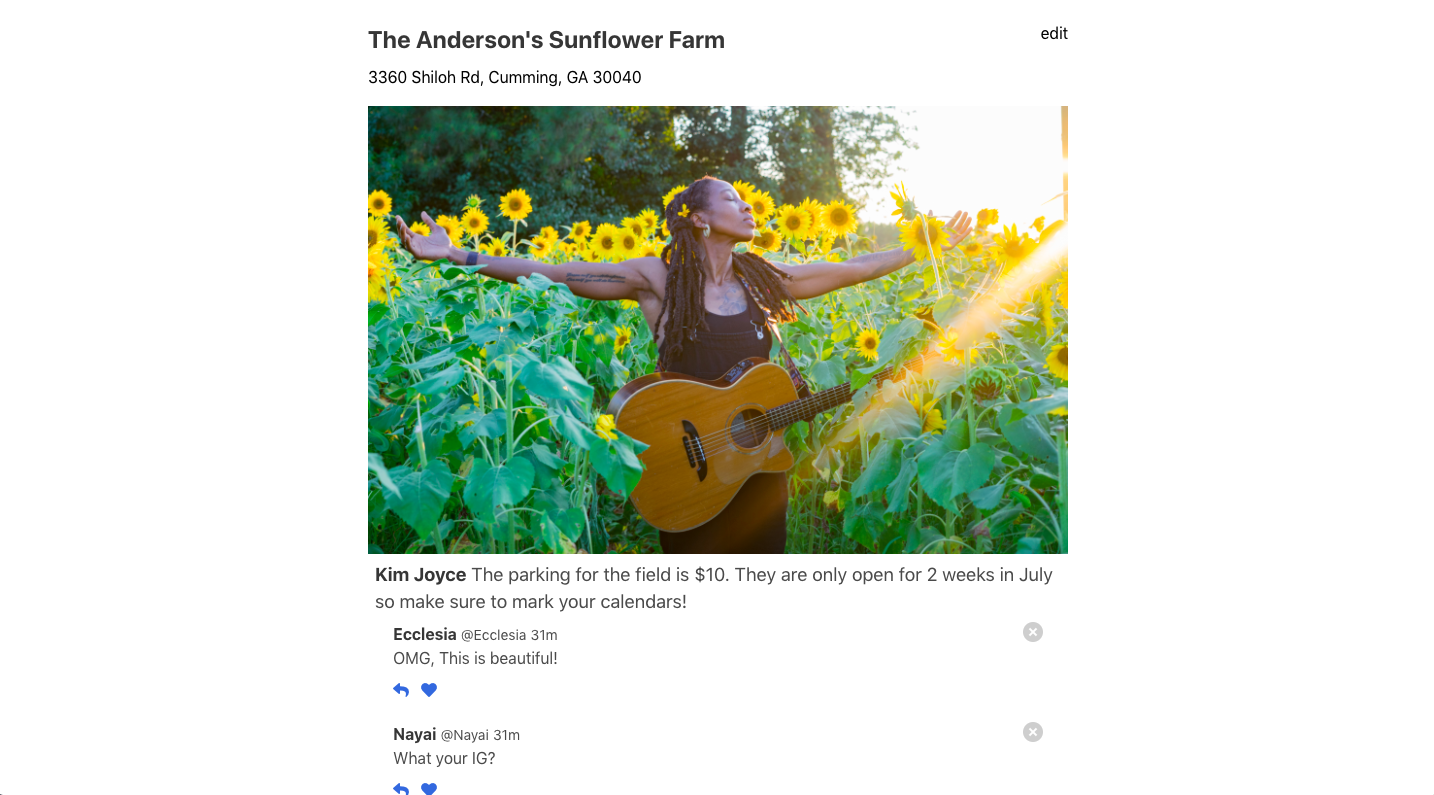
Task: Like Ecclesia's comment
Action: coord(429,690)
